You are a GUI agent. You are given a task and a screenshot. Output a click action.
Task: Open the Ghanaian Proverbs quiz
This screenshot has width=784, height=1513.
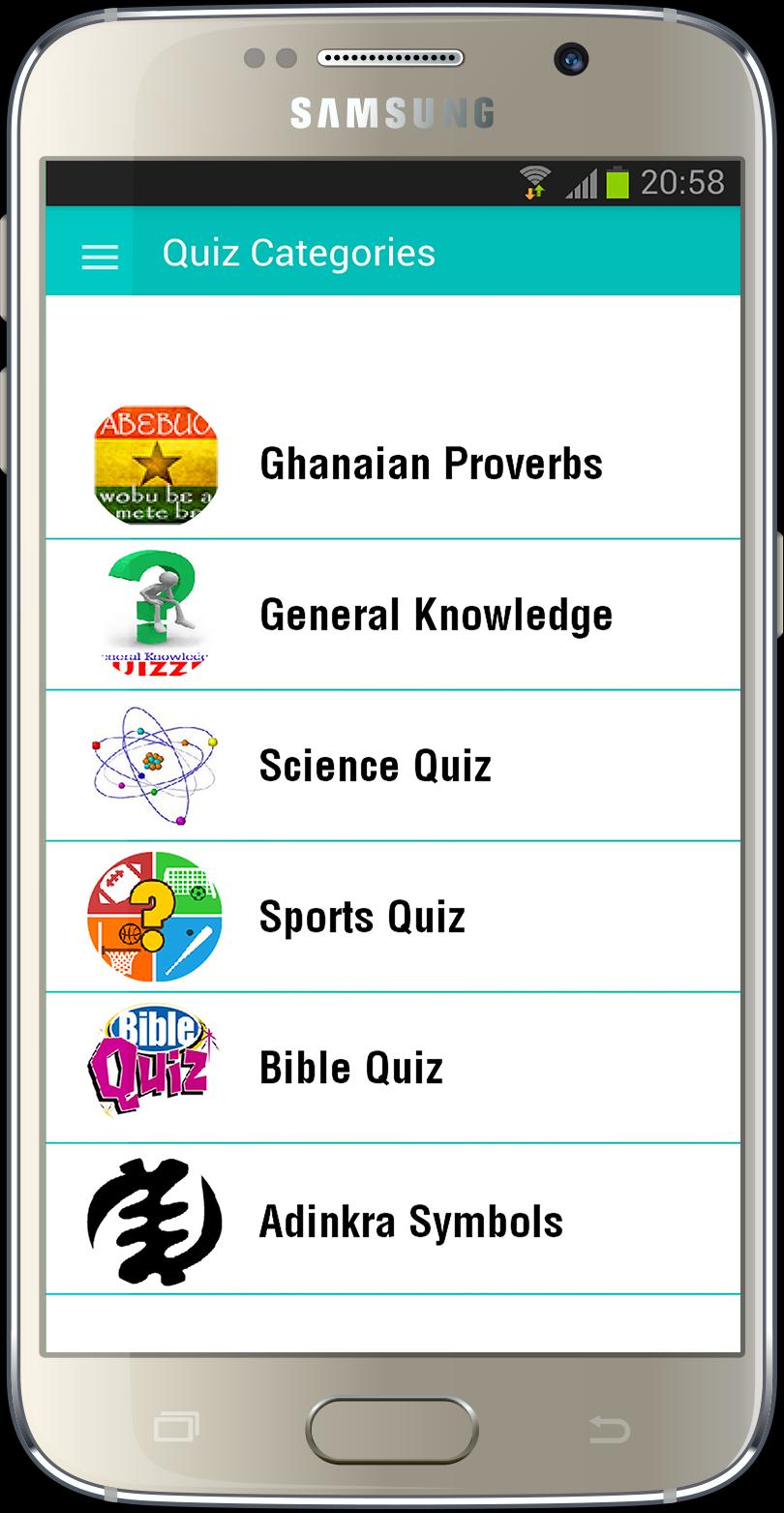point(431,463)
